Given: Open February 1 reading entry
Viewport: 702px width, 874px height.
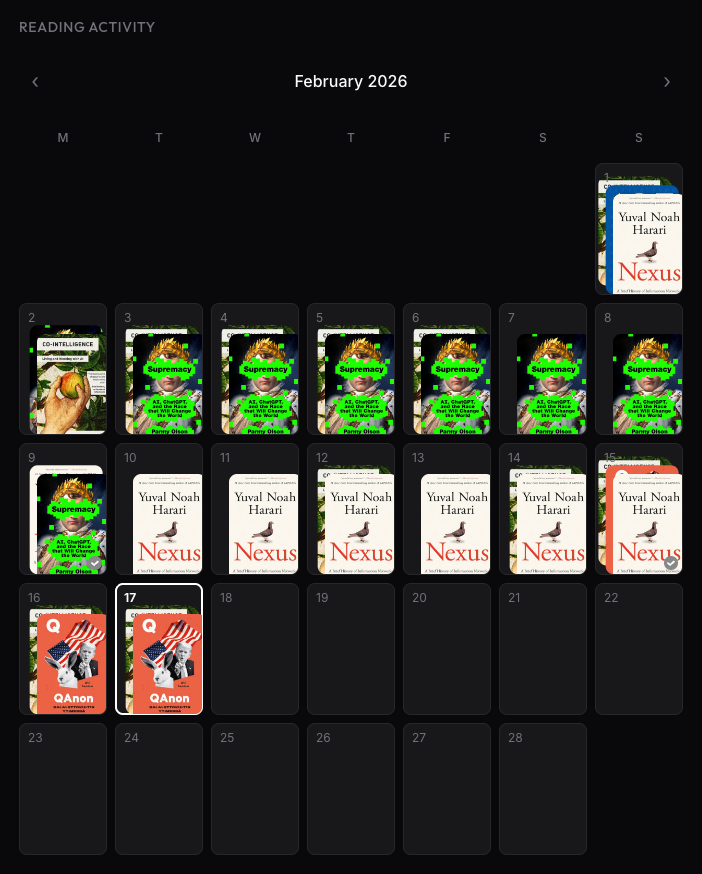Looking at the screenshot, I should 639,230.
